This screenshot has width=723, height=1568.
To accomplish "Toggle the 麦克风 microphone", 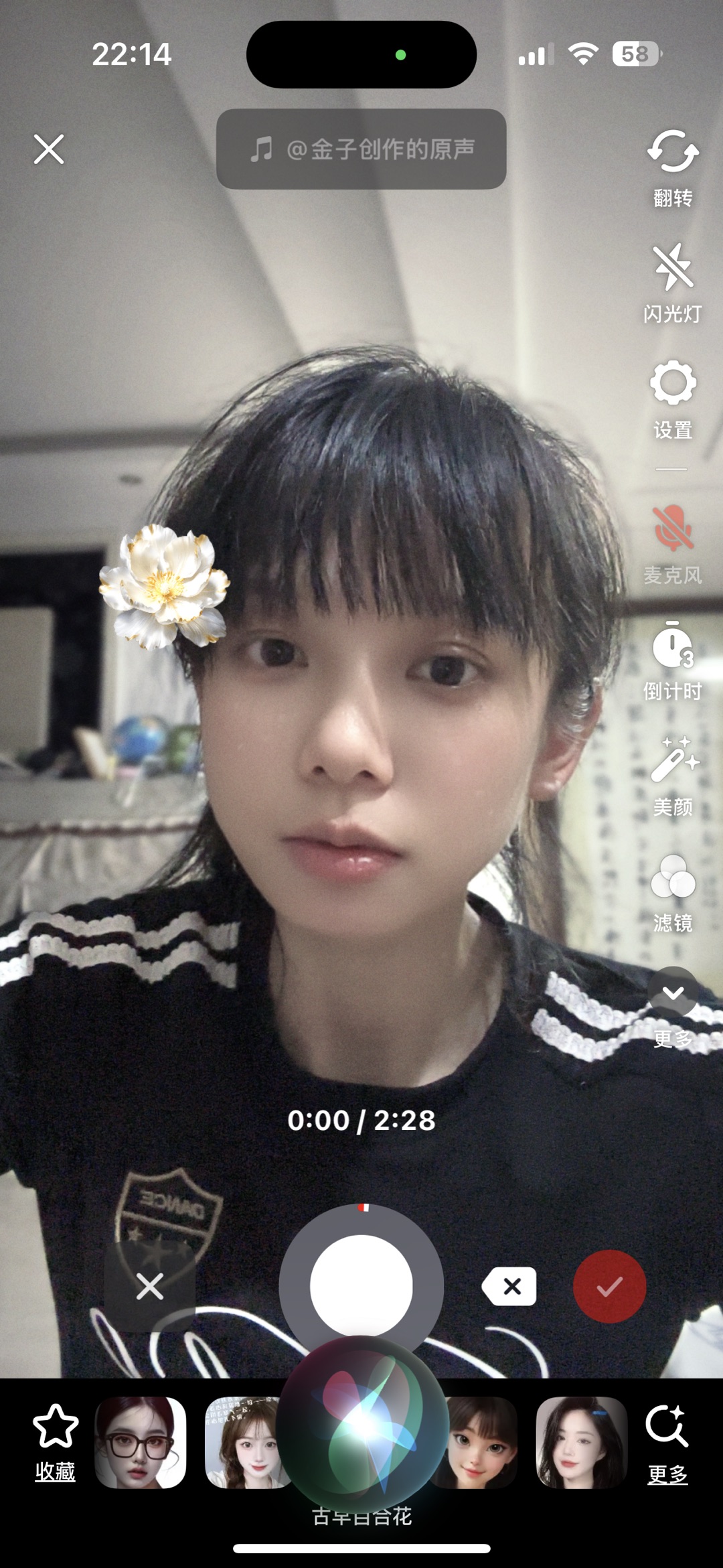I will pos(672,544).
